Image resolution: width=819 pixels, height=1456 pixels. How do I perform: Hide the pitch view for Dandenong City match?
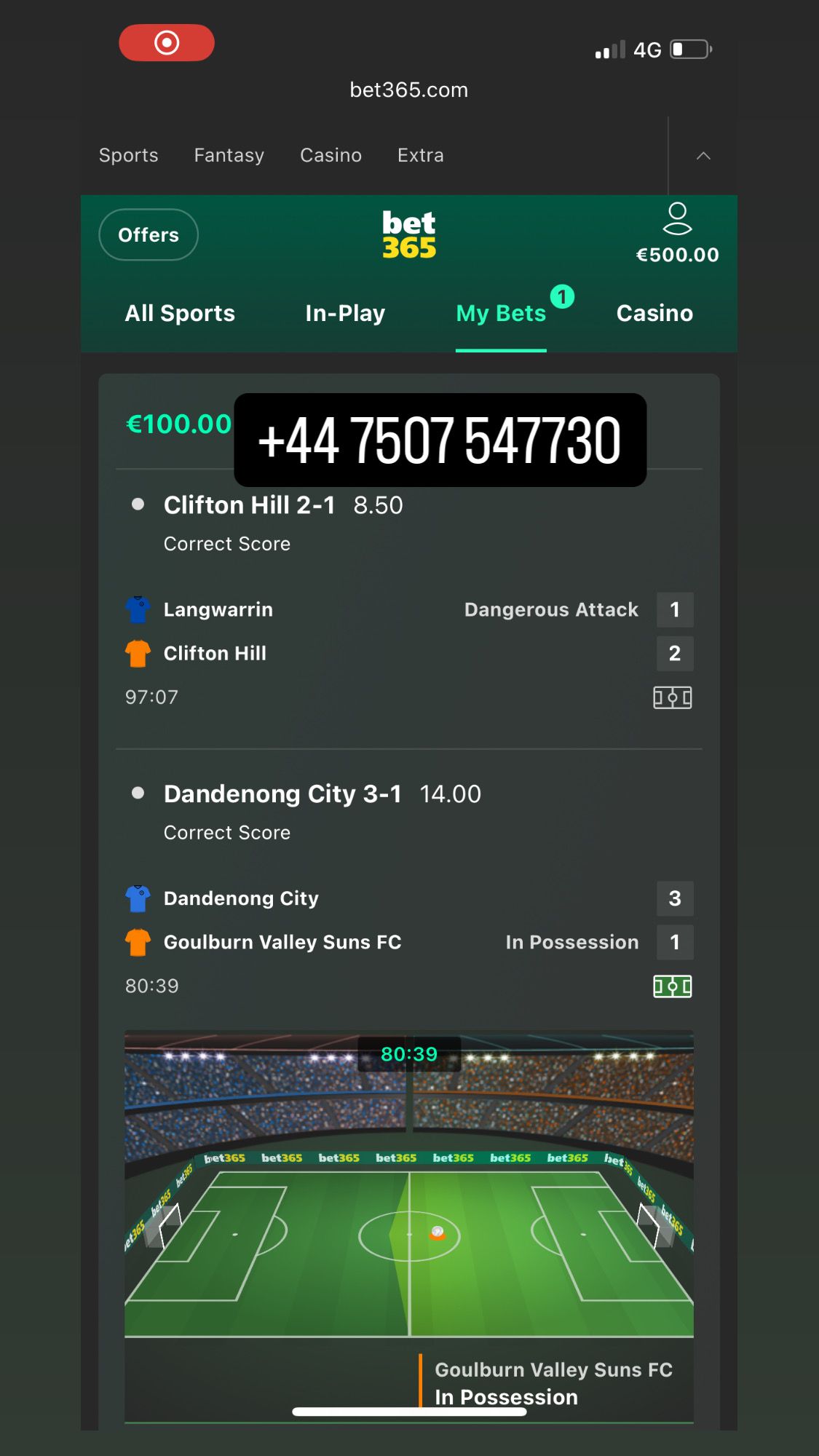click(x=673, y=986)
